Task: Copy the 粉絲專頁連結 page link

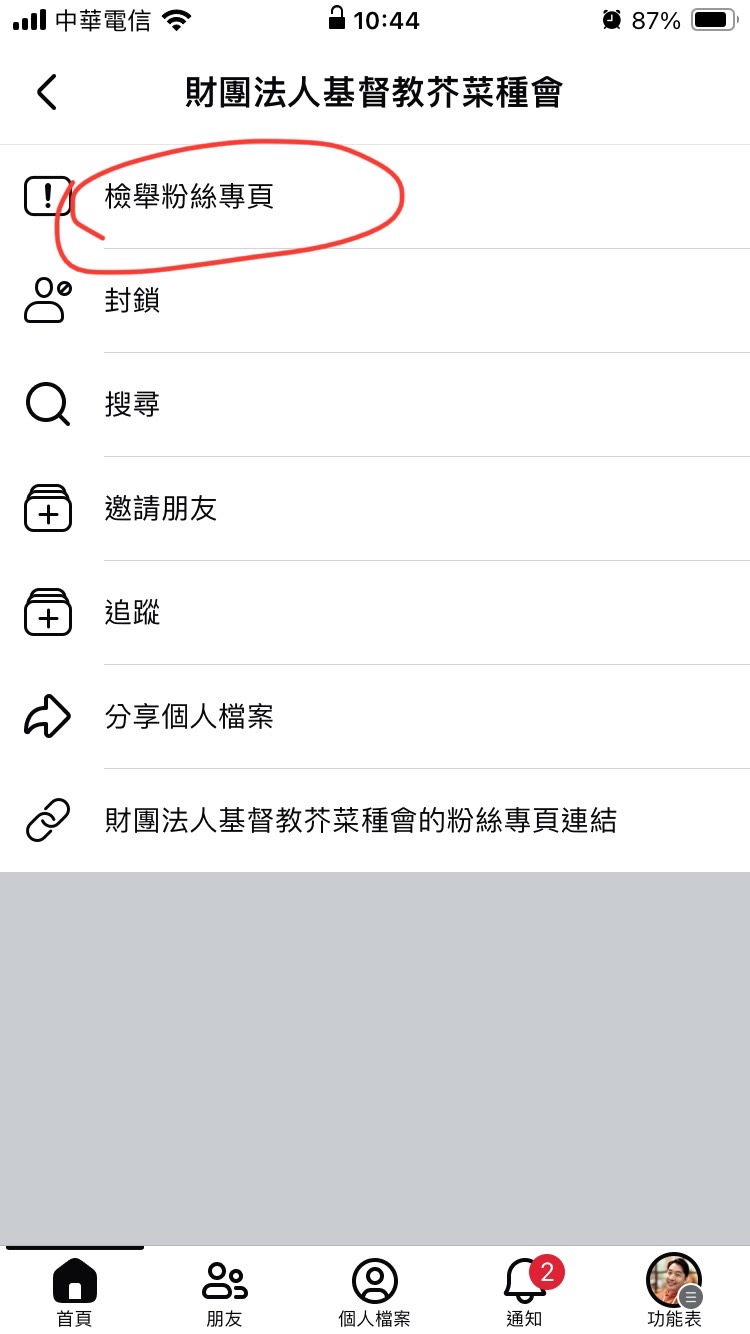Action: (360, 821)
